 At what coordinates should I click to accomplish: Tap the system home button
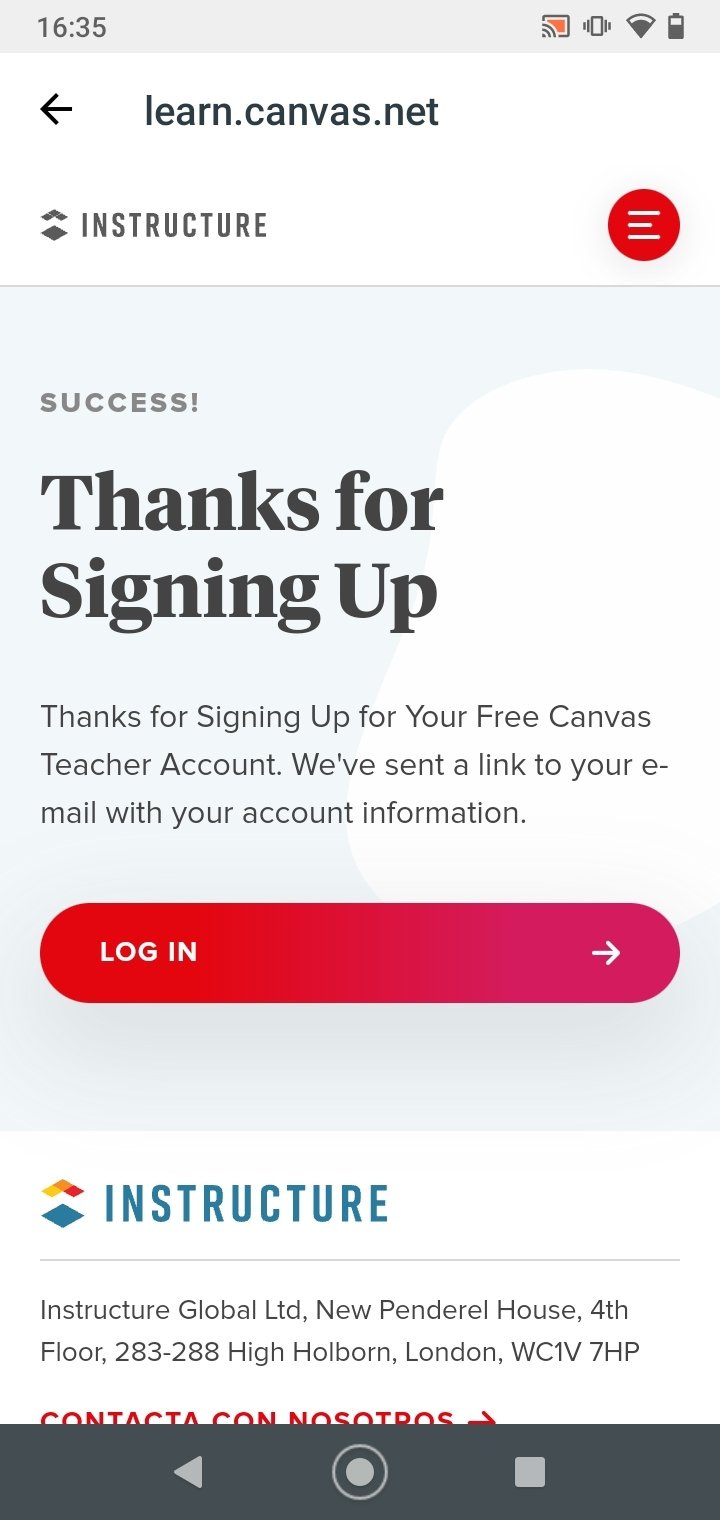(x=360, y=1472)
